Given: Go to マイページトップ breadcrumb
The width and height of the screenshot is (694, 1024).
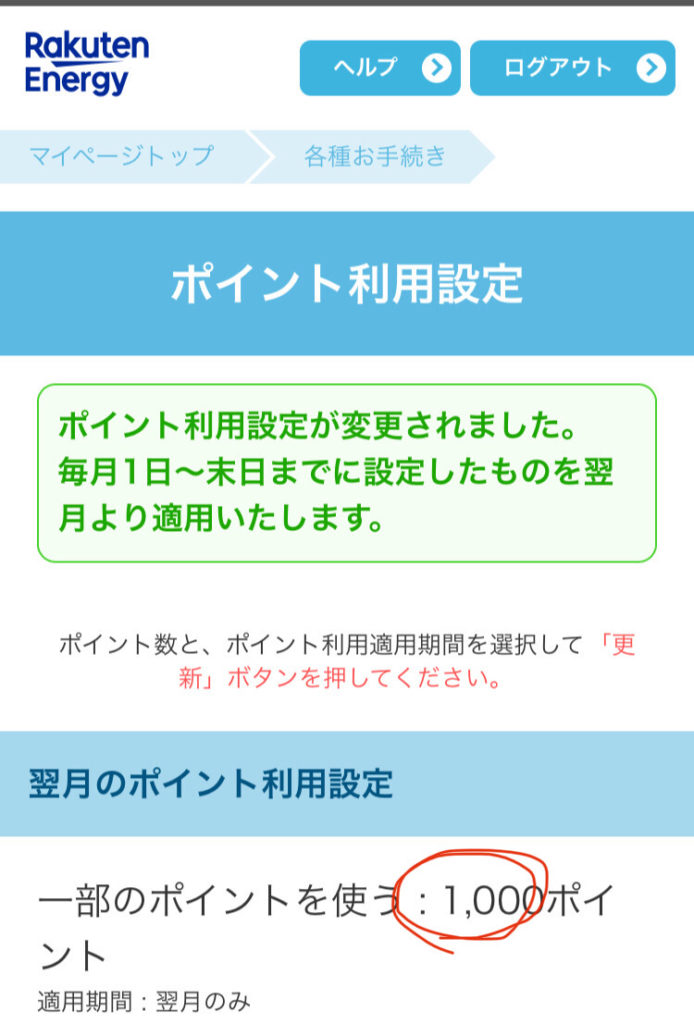Looking at the screenshot, I should click(121, 156).
